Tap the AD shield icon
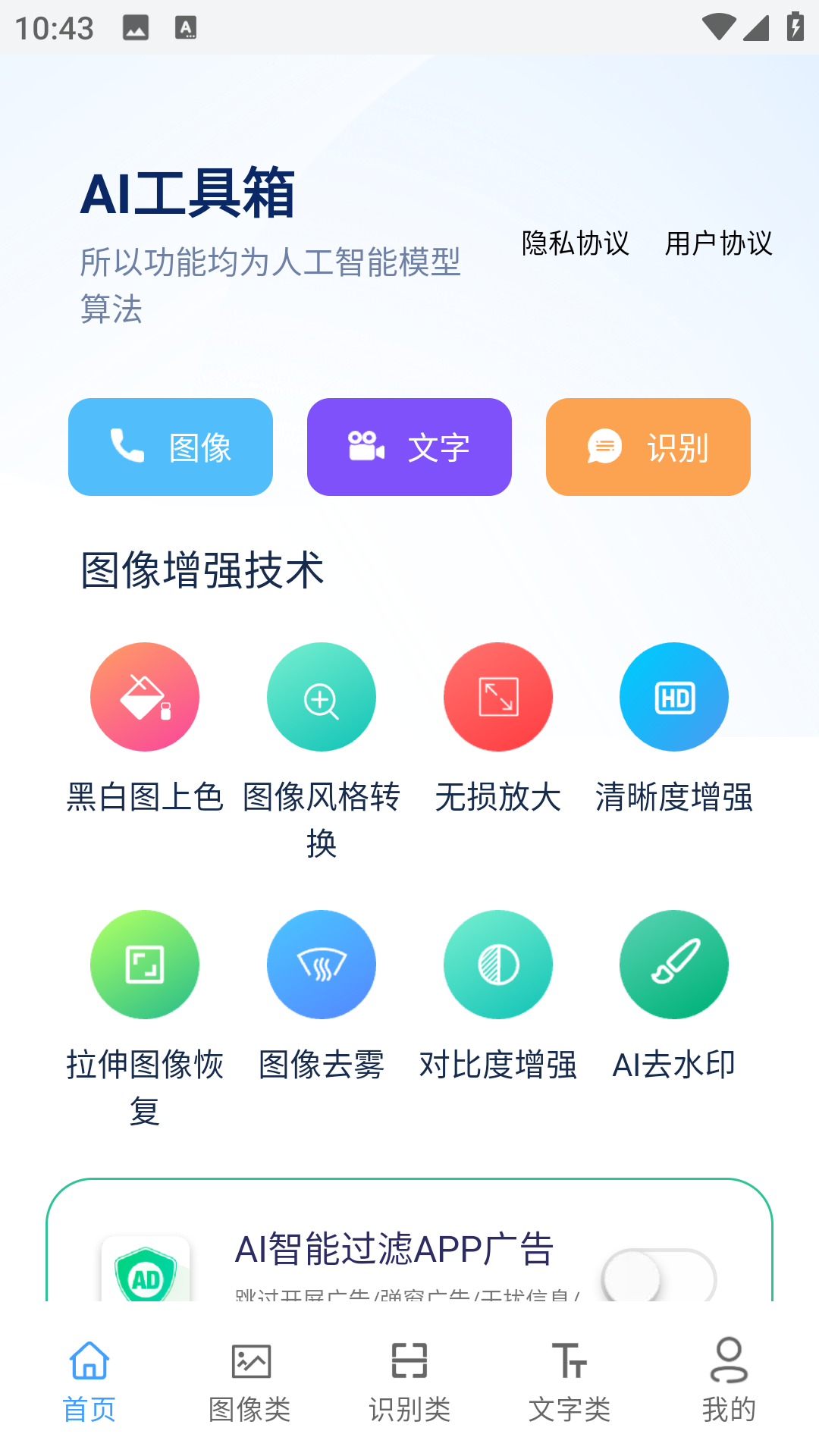Screen dimensions: 819x1456 (146, 1273)
